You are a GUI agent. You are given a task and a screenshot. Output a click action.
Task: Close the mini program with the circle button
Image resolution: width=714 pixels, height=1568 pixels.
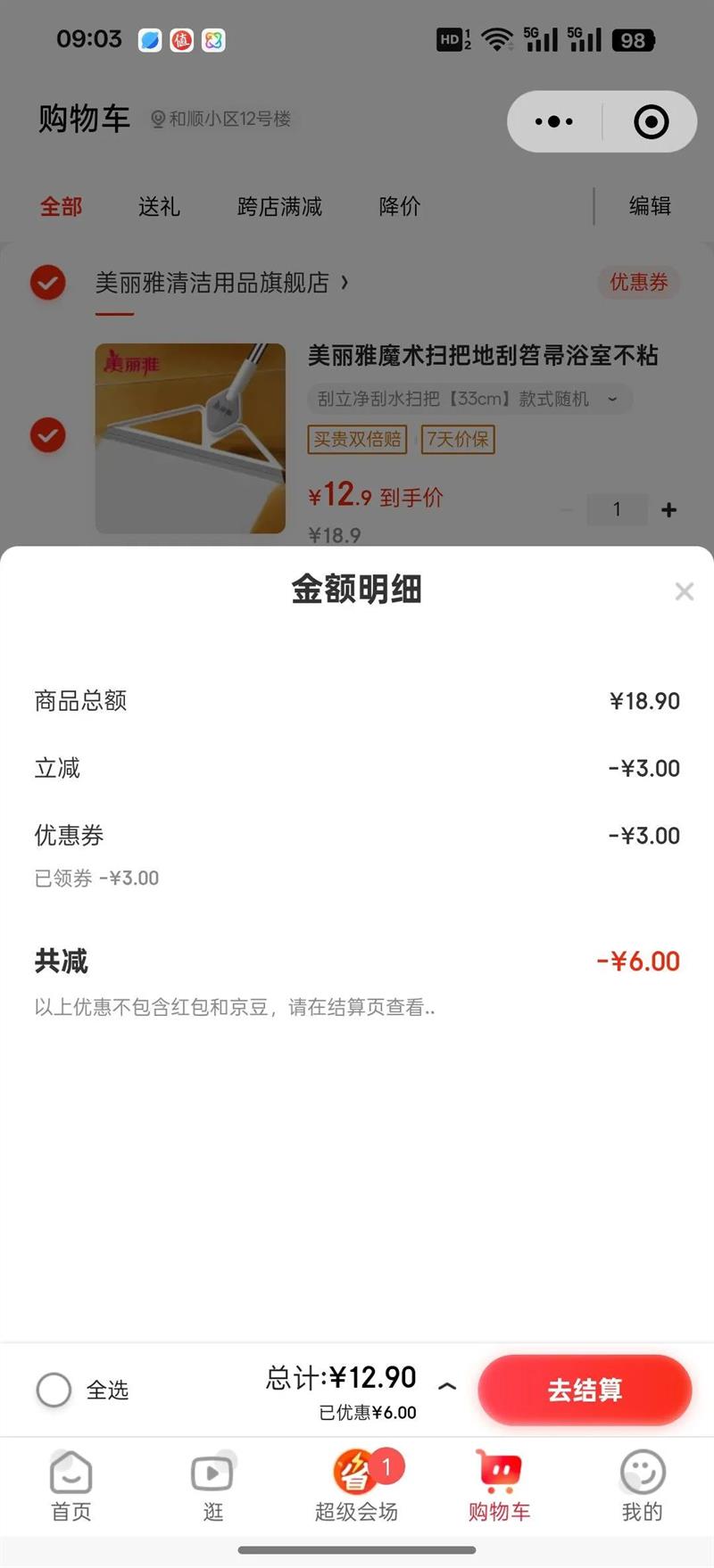(x=651, y=121)
